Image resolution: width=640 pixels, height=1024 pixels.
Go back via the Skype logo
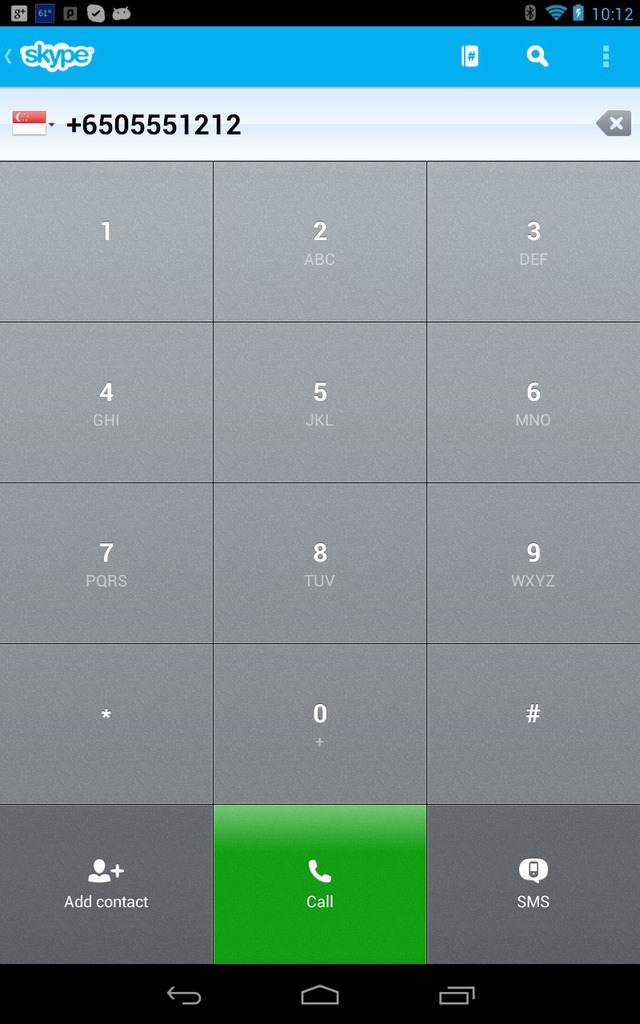point(50,57)
